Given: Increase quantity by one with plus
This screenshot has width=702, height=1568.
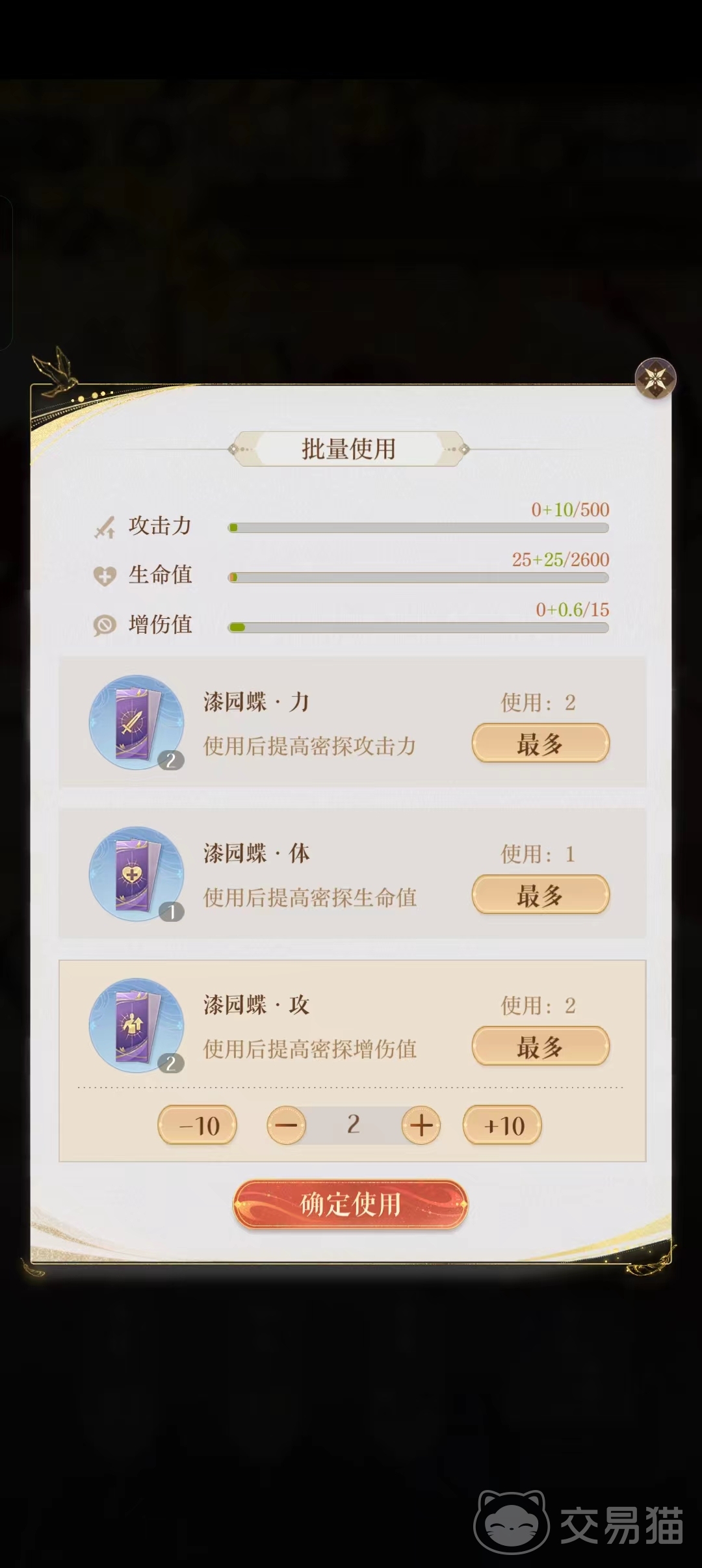Looking at the screenshot, I should coord(421,1125).
